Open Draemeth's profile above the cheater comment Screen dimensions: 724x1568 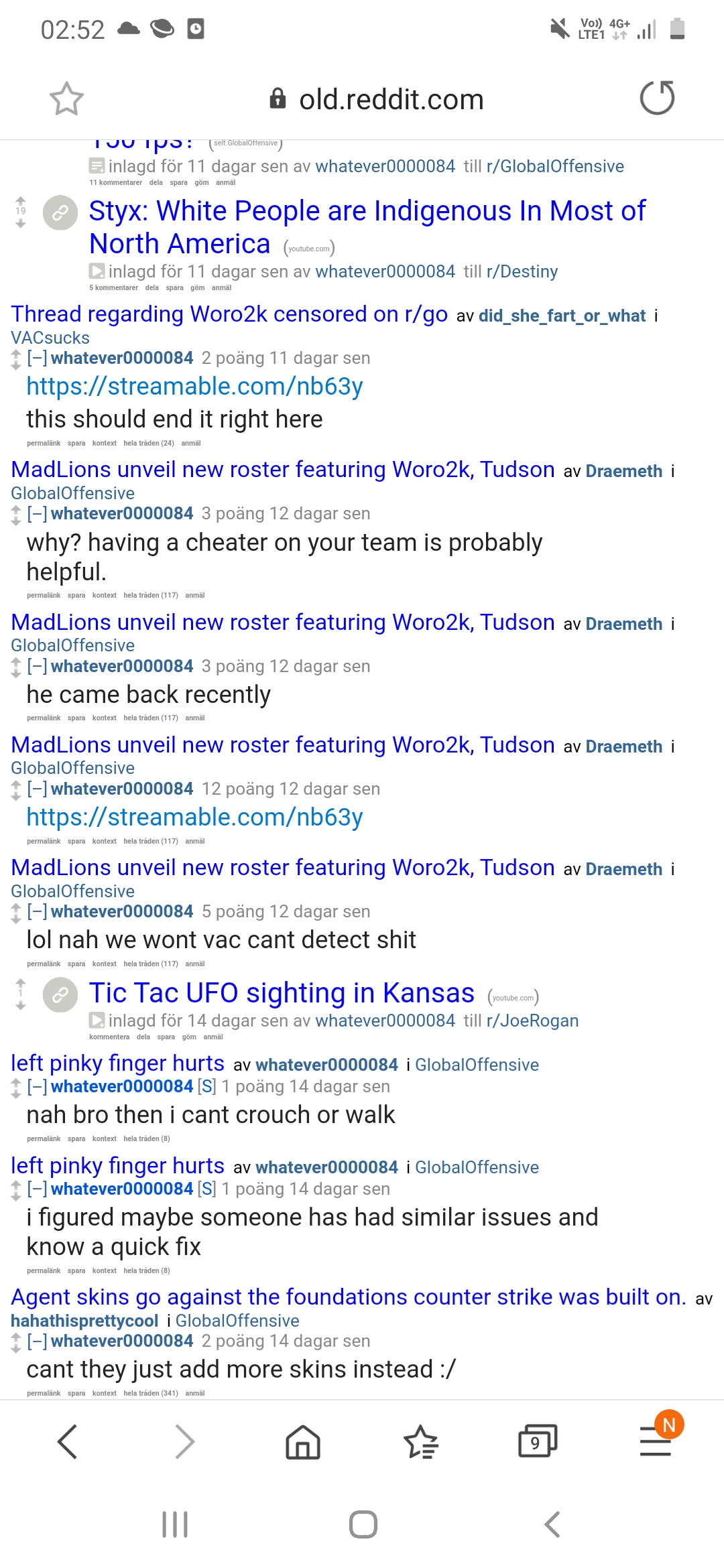(624, 471)
